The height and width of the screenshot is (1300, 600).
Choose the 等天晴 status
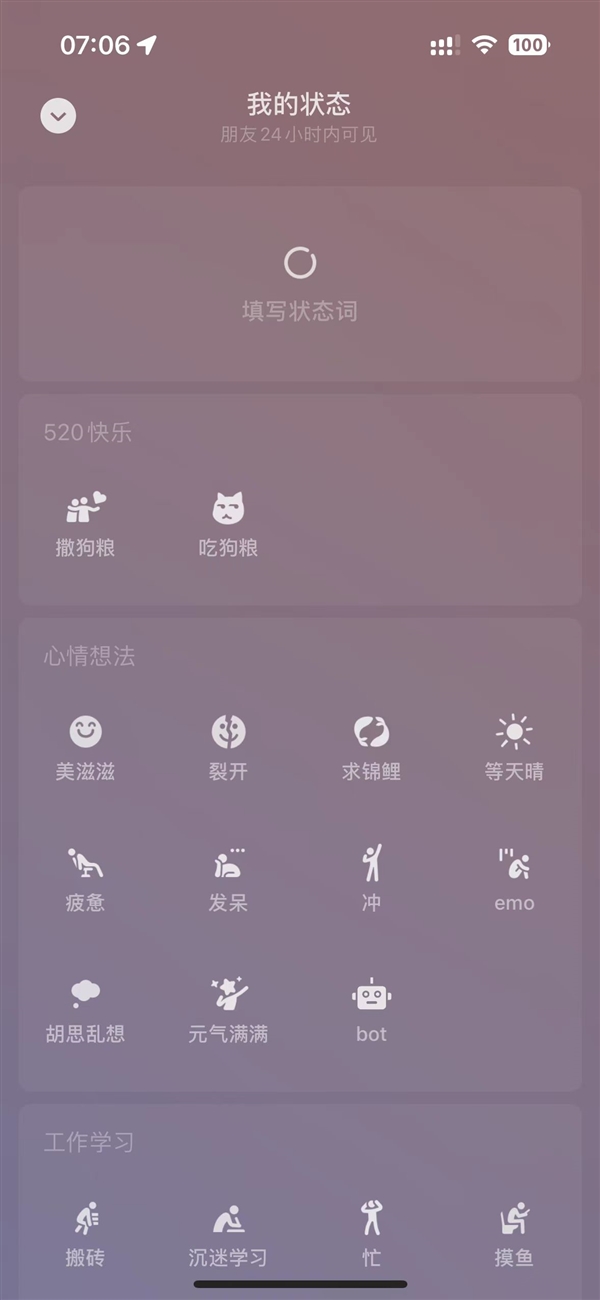coord(514,748)
